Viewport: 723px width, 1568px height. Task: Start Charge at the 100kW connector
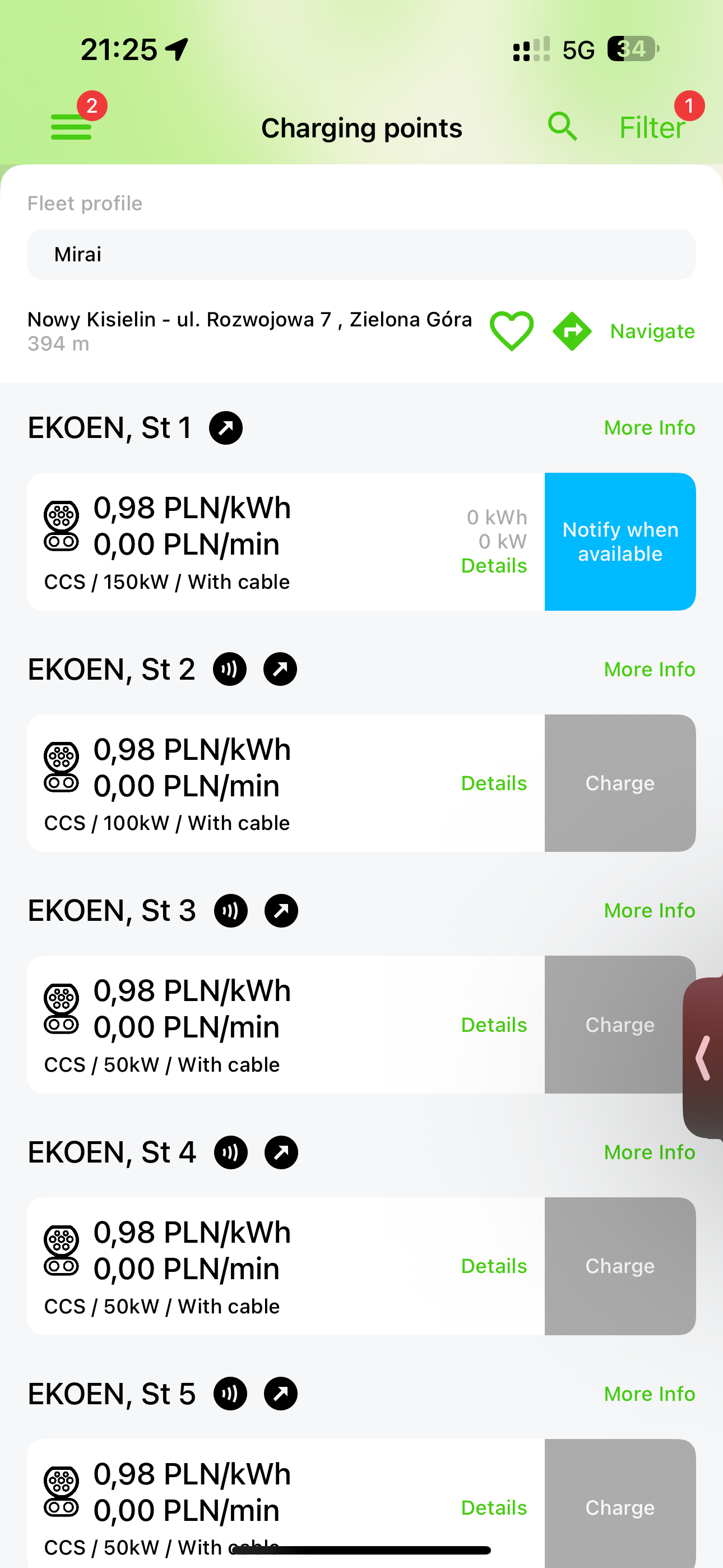620,783
